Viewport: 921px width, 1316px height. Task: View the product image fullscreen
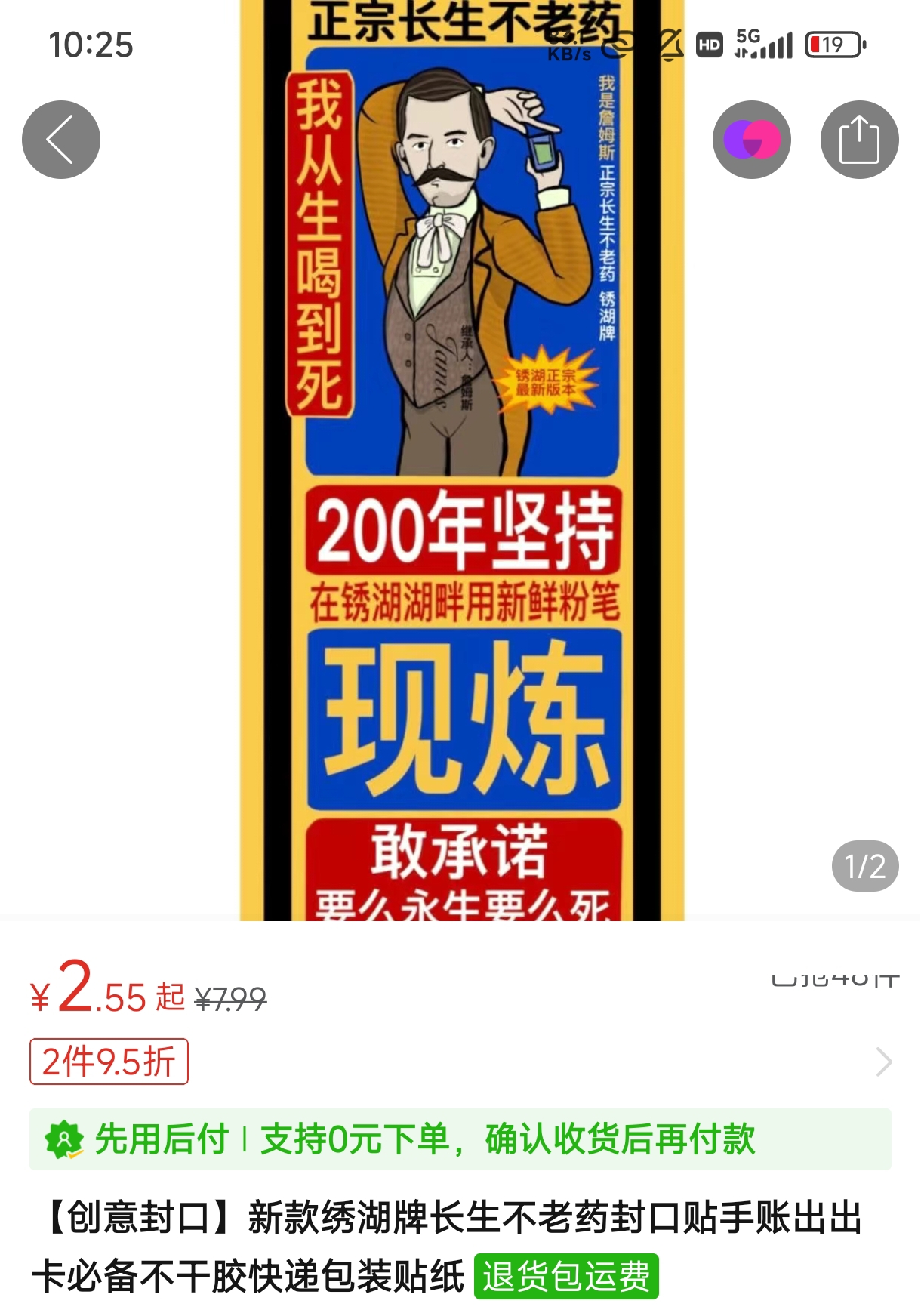(x=462, y=529)
